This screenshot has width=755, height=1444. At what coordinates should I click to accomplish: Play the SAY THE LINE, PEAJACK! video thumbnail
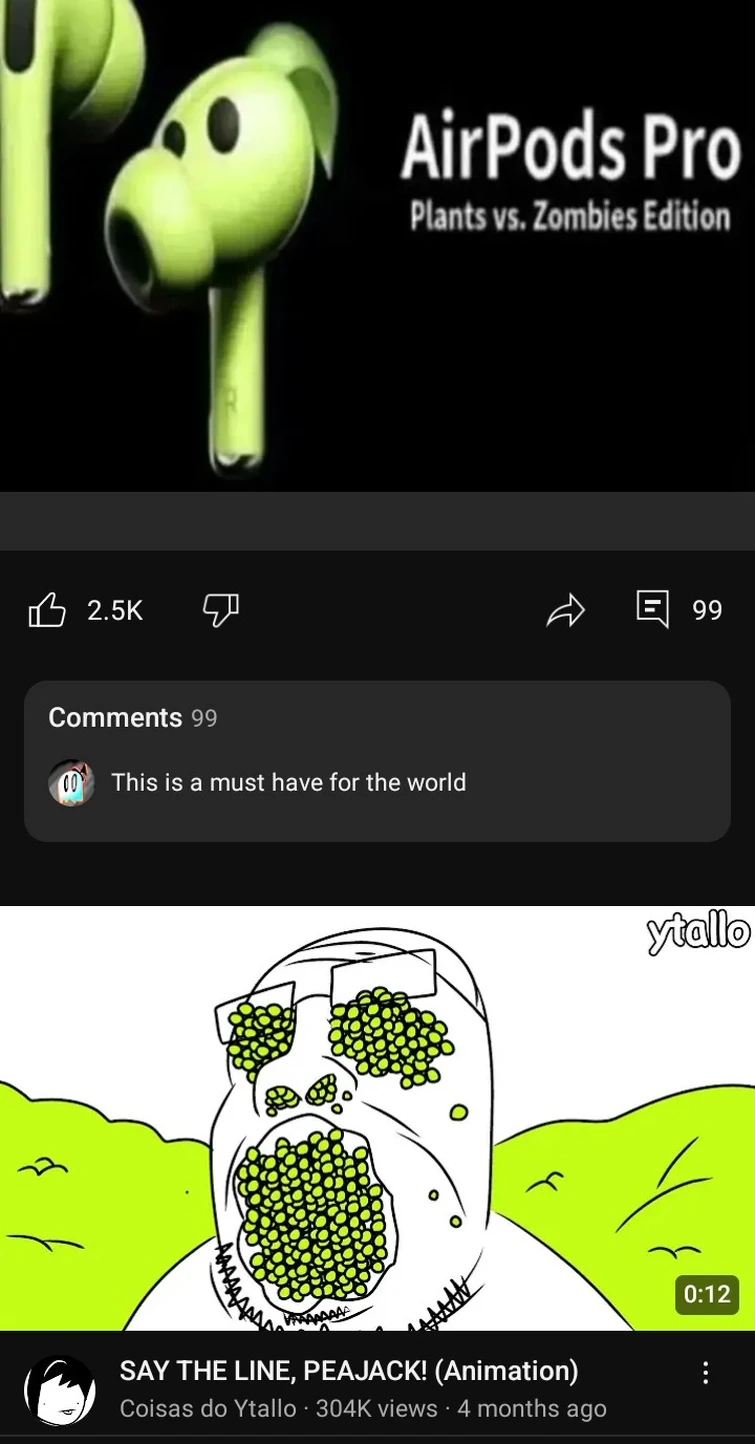377,1118
